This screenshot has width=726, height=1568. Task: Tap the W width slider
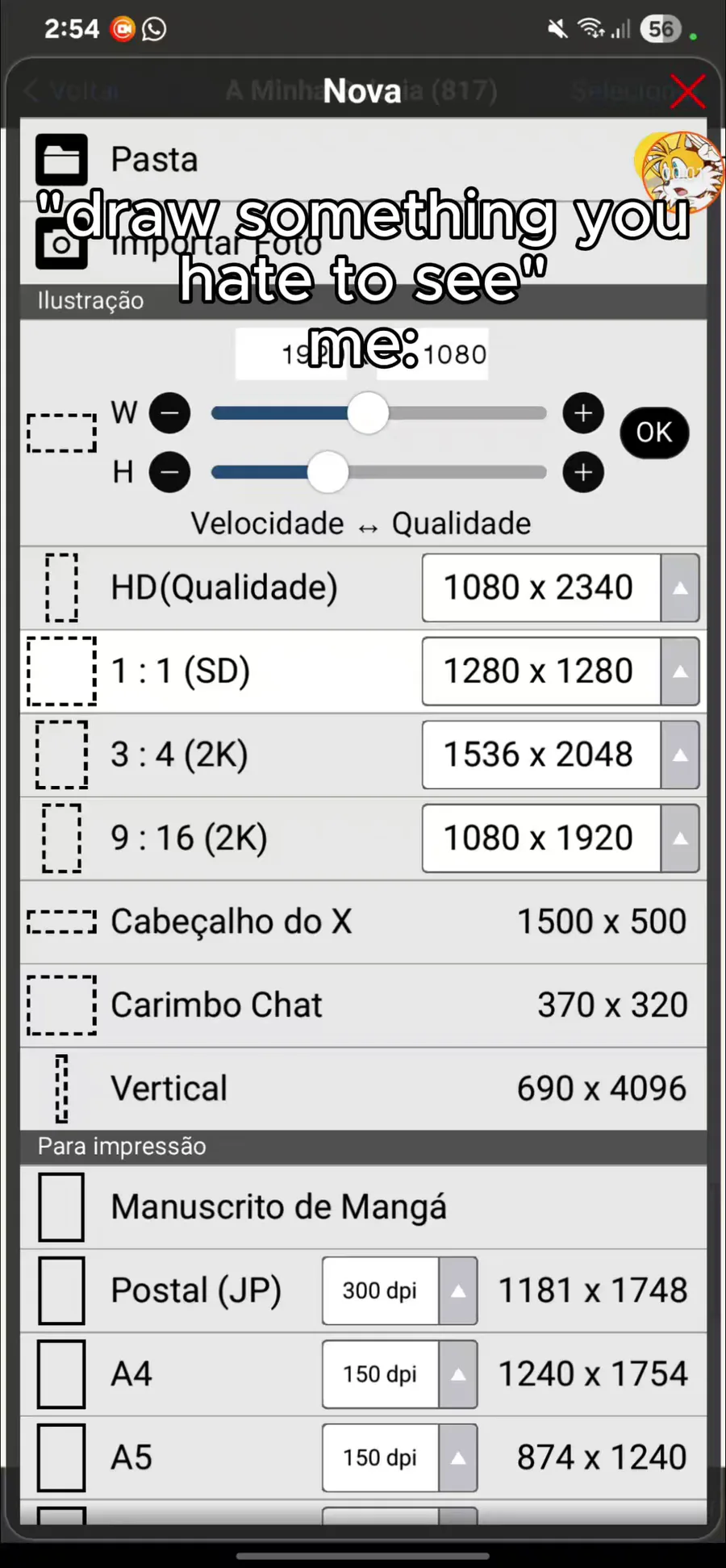378,413
